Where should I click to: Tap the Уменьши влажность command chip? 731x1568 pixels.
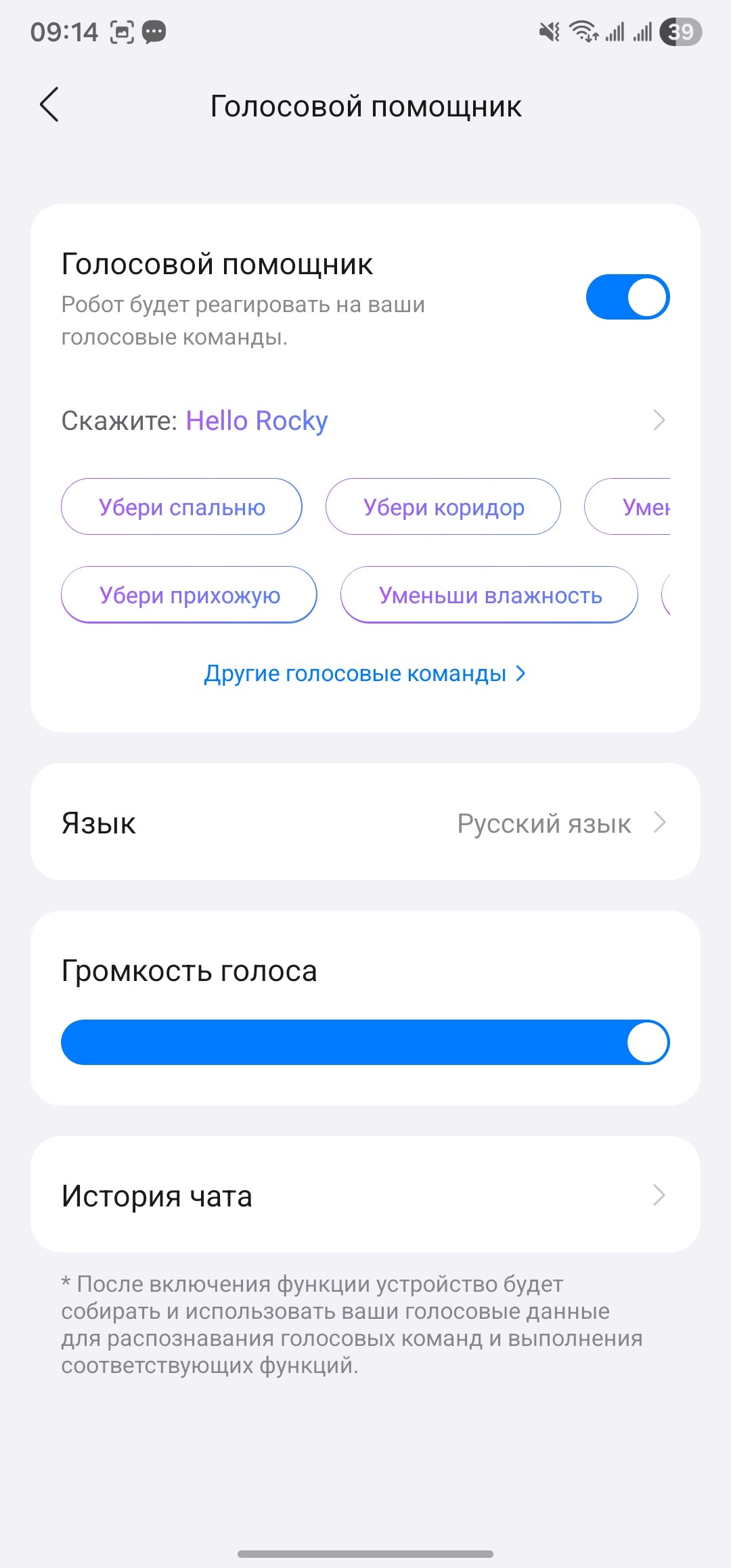(489, 595)
